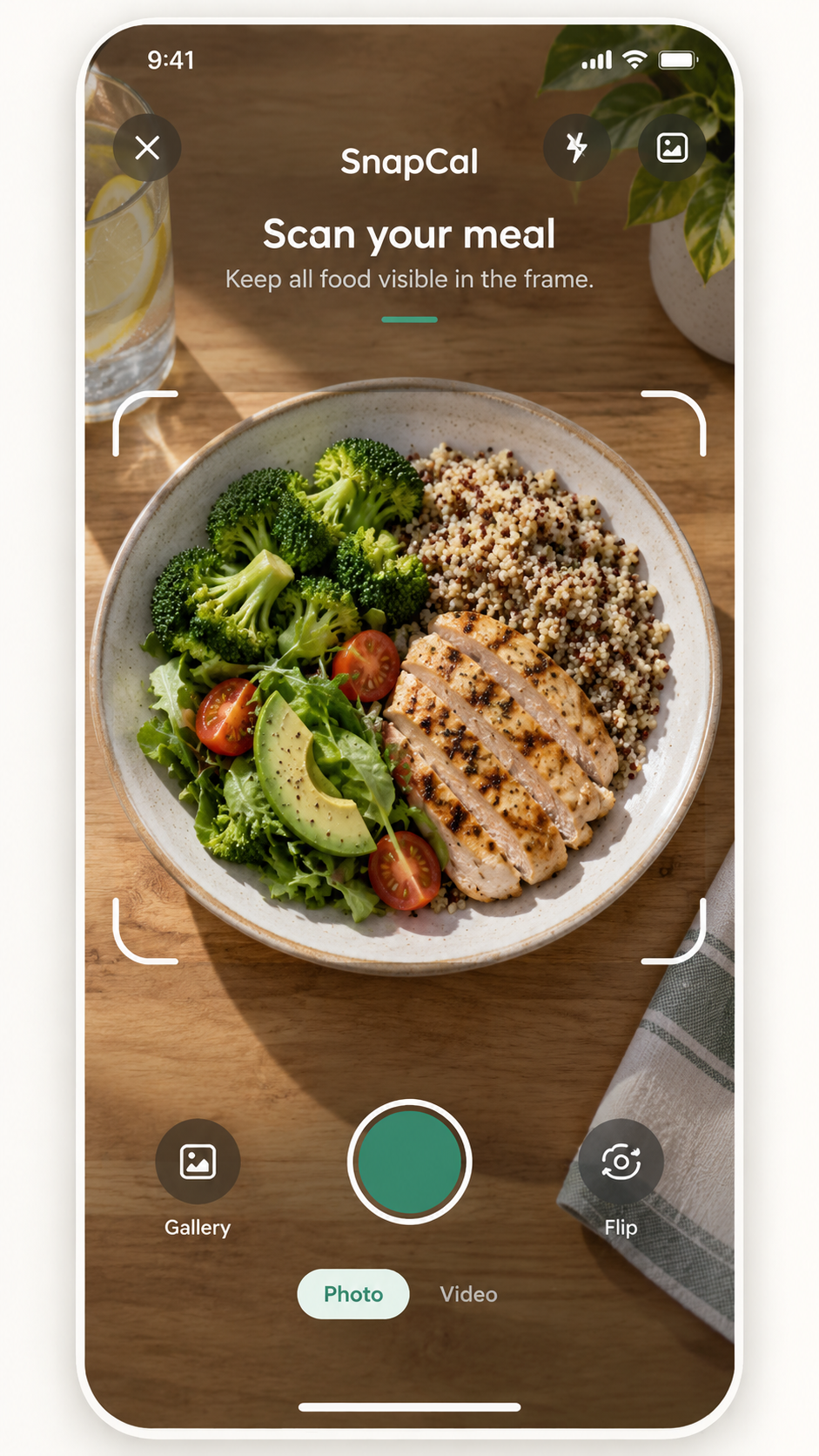Toggle the camera flash
Screen dimensions: 819x1456
point(577,148)
